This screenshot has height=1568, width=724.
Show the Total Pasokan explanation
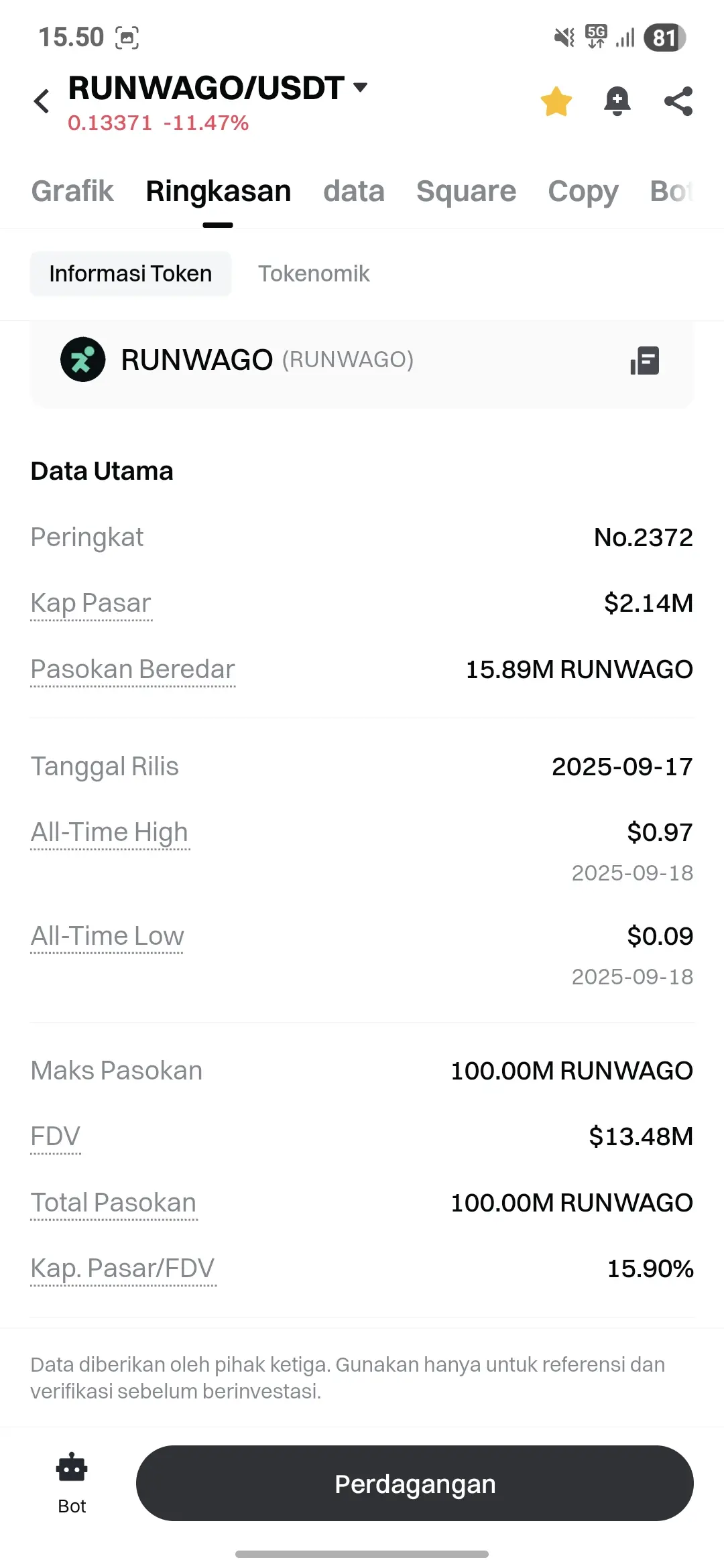coord(113,1203)
